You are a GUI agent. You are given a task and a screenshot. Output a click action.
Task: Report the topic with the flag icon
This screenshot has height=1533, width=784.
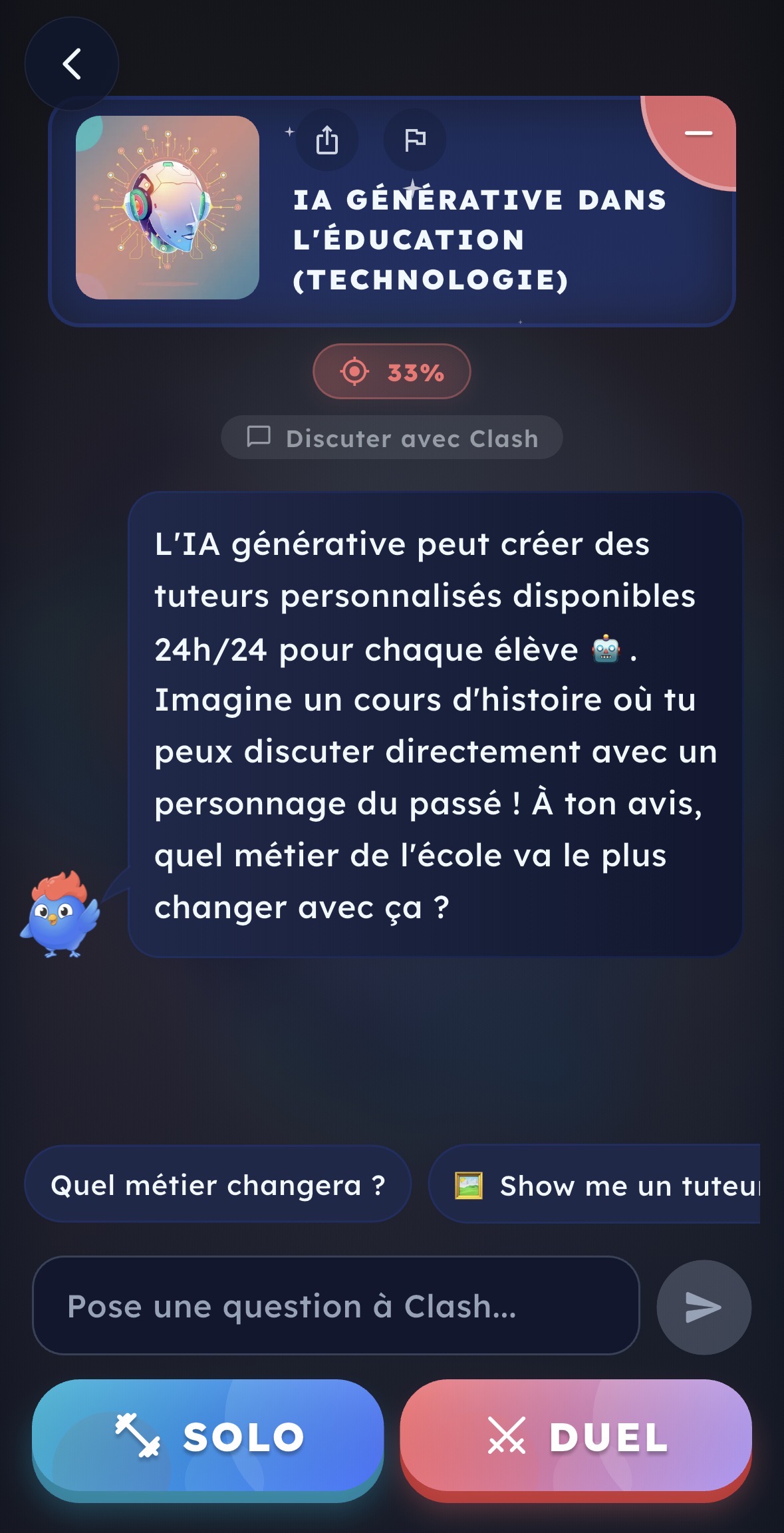click(415, 140)
